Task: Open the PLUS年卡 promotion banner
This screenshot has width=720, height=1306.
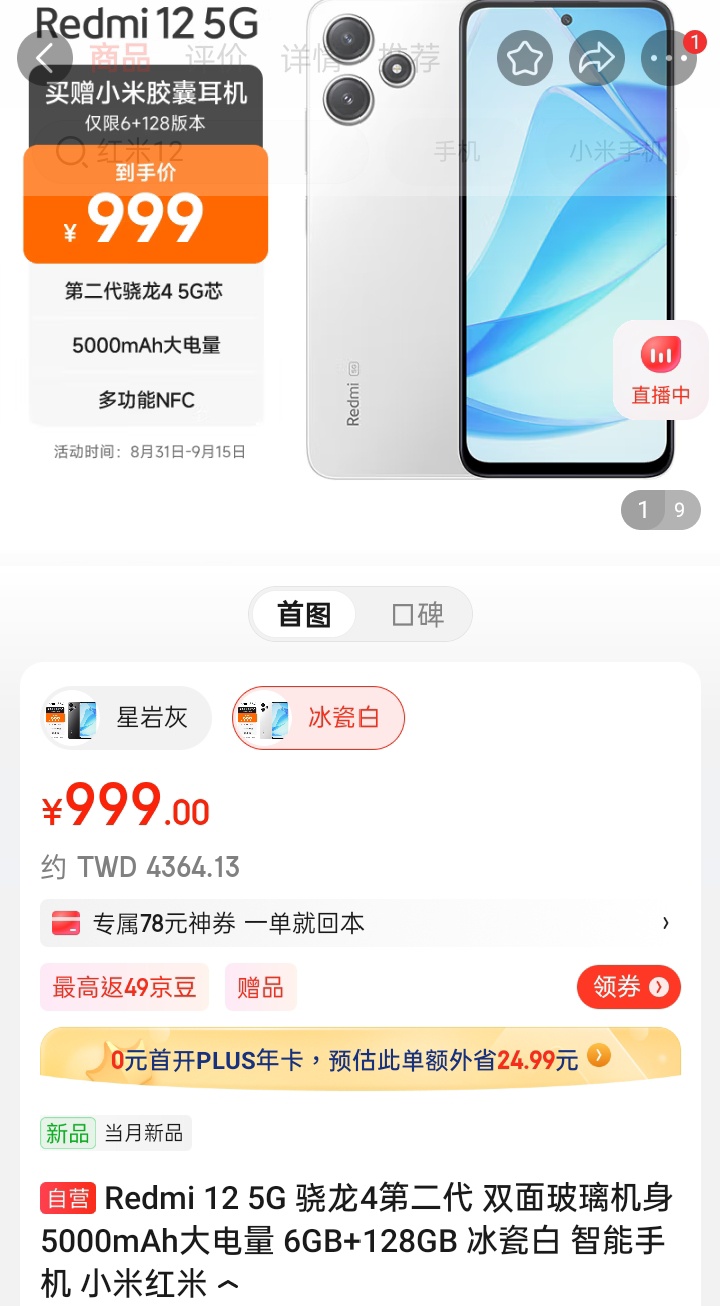Action: [x=360, y=1059]
